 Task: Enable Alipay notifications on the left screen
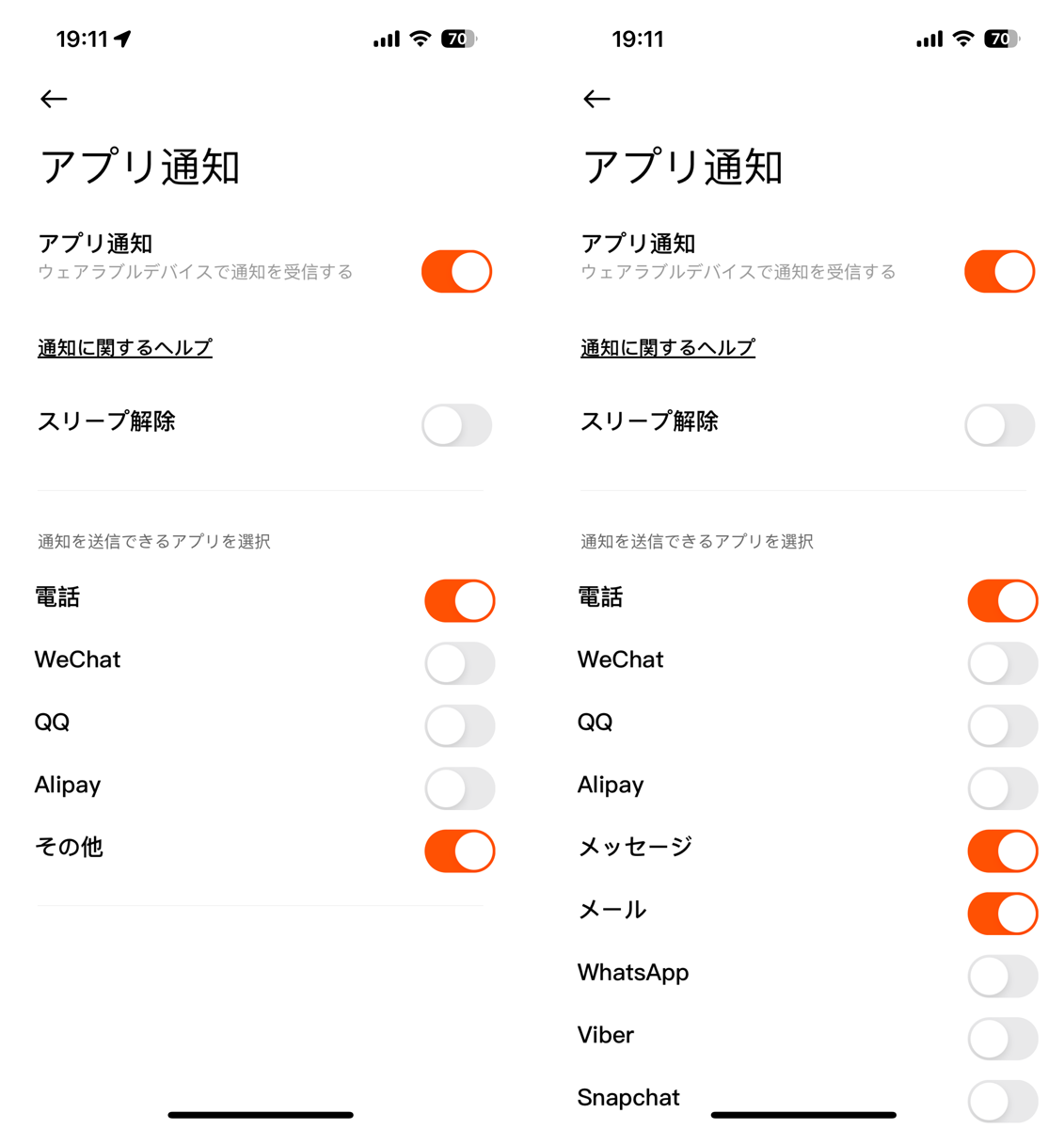459,788
